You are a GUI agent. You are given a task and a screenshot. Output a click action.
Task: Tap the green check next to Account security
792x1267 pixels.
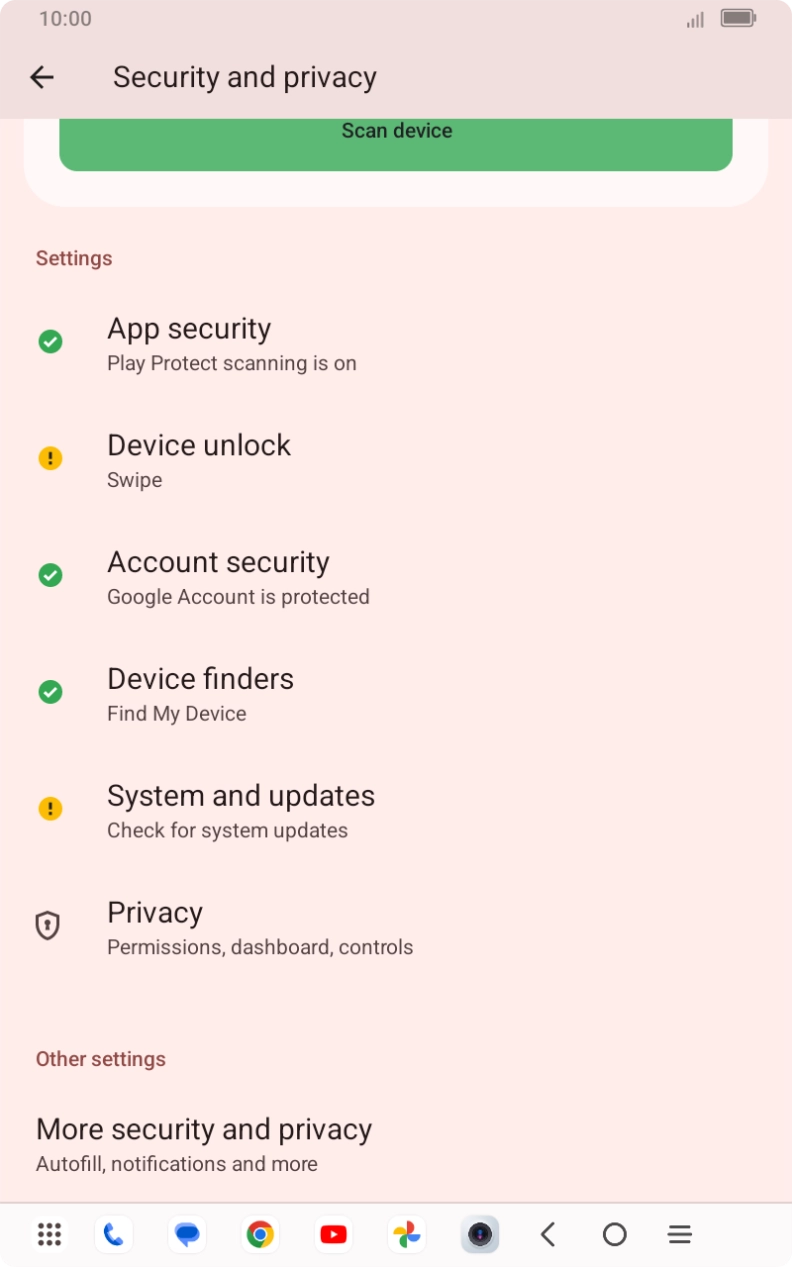[x=50, y=575]
